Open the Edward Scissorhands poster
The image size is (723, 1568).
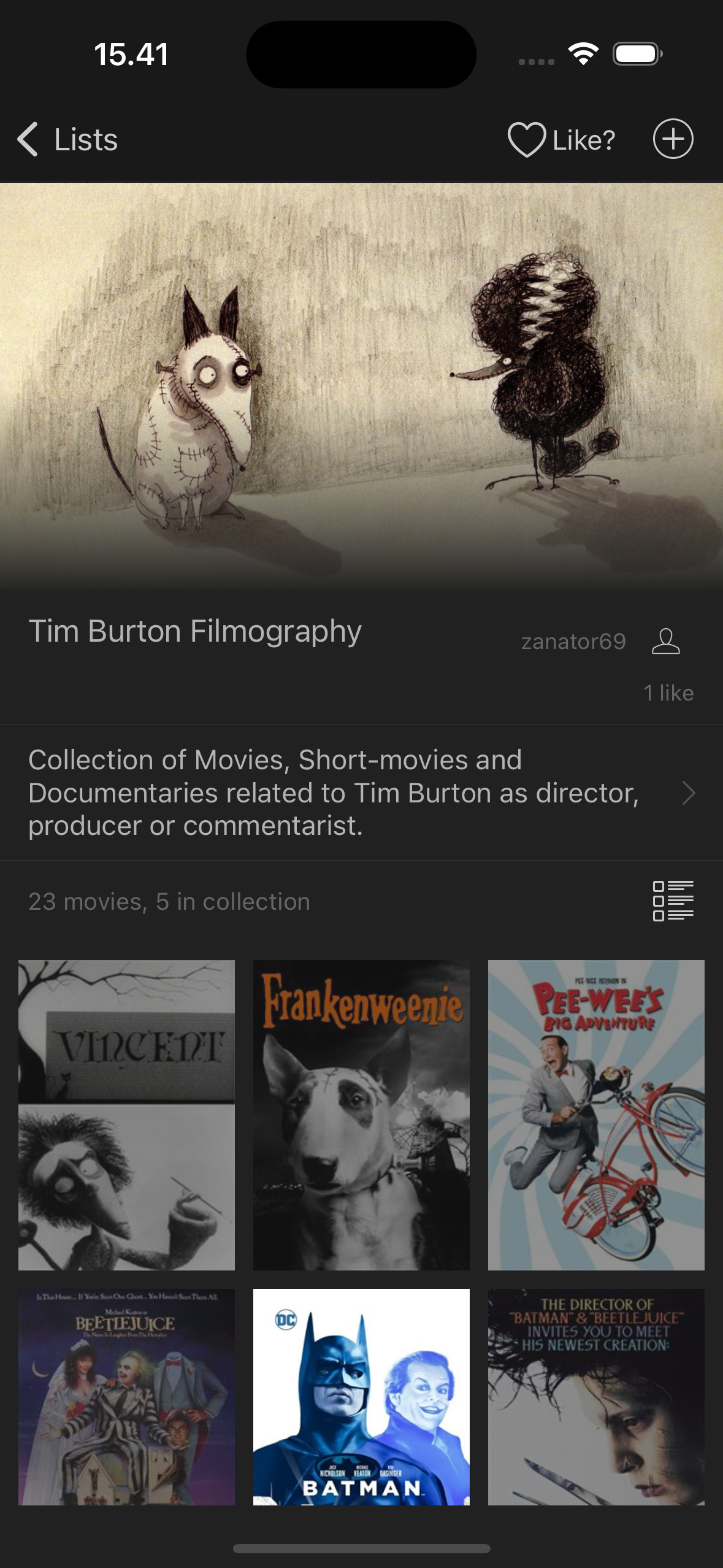(595, 1396)
